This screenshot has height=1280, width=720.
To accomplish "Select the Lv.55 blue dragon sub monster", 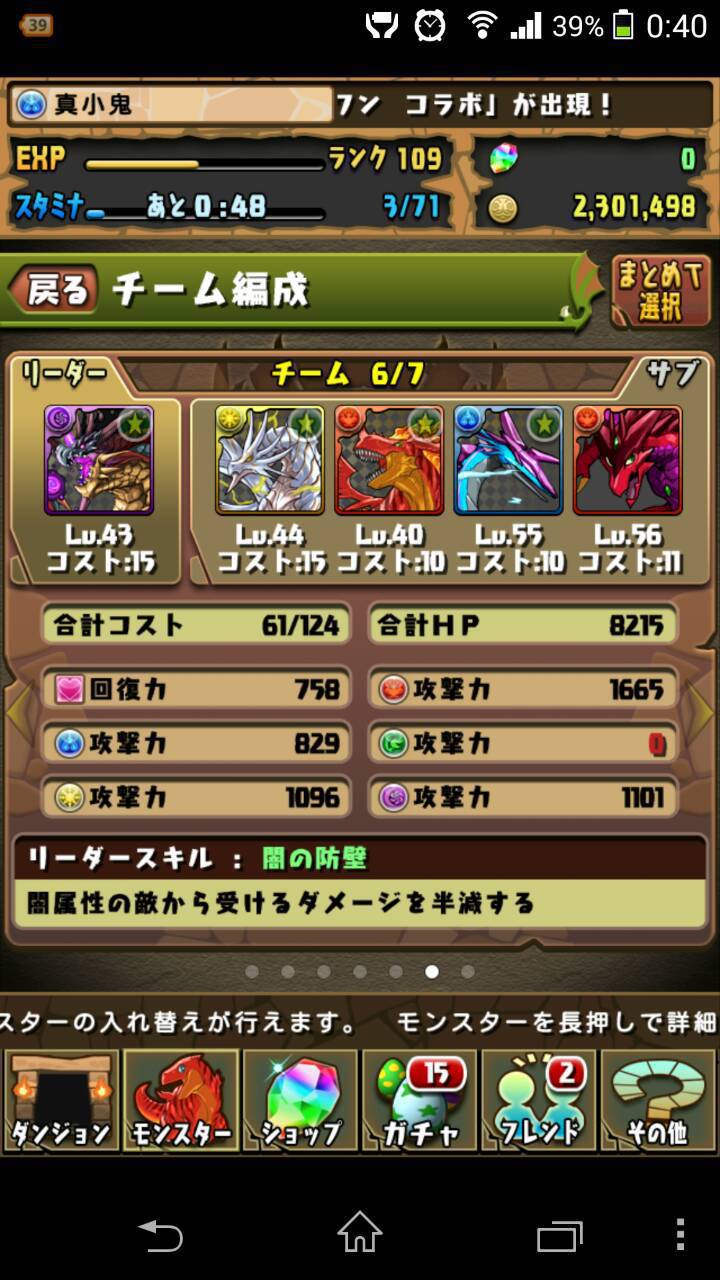I will (x=508, y=460).
